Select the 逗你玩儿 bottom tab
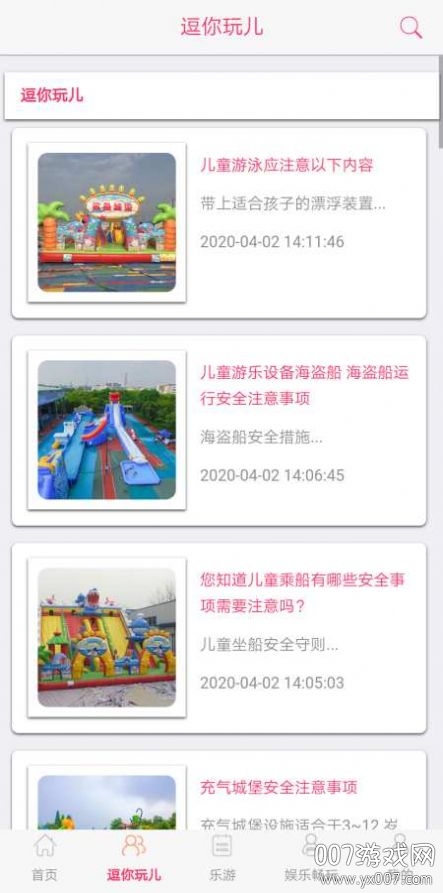 point(134,858)
